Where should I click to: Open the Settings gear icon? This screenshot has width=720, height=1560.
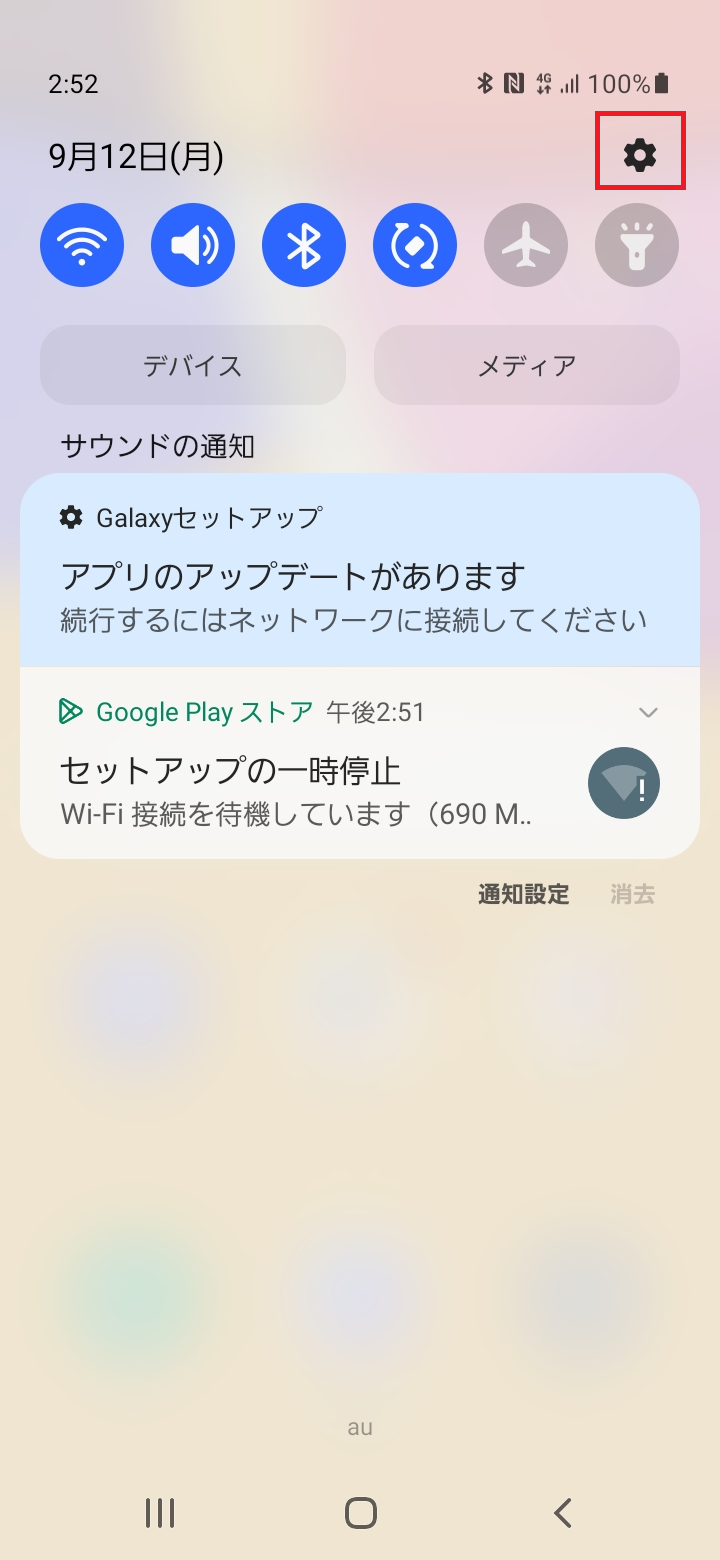click(640, 154)
